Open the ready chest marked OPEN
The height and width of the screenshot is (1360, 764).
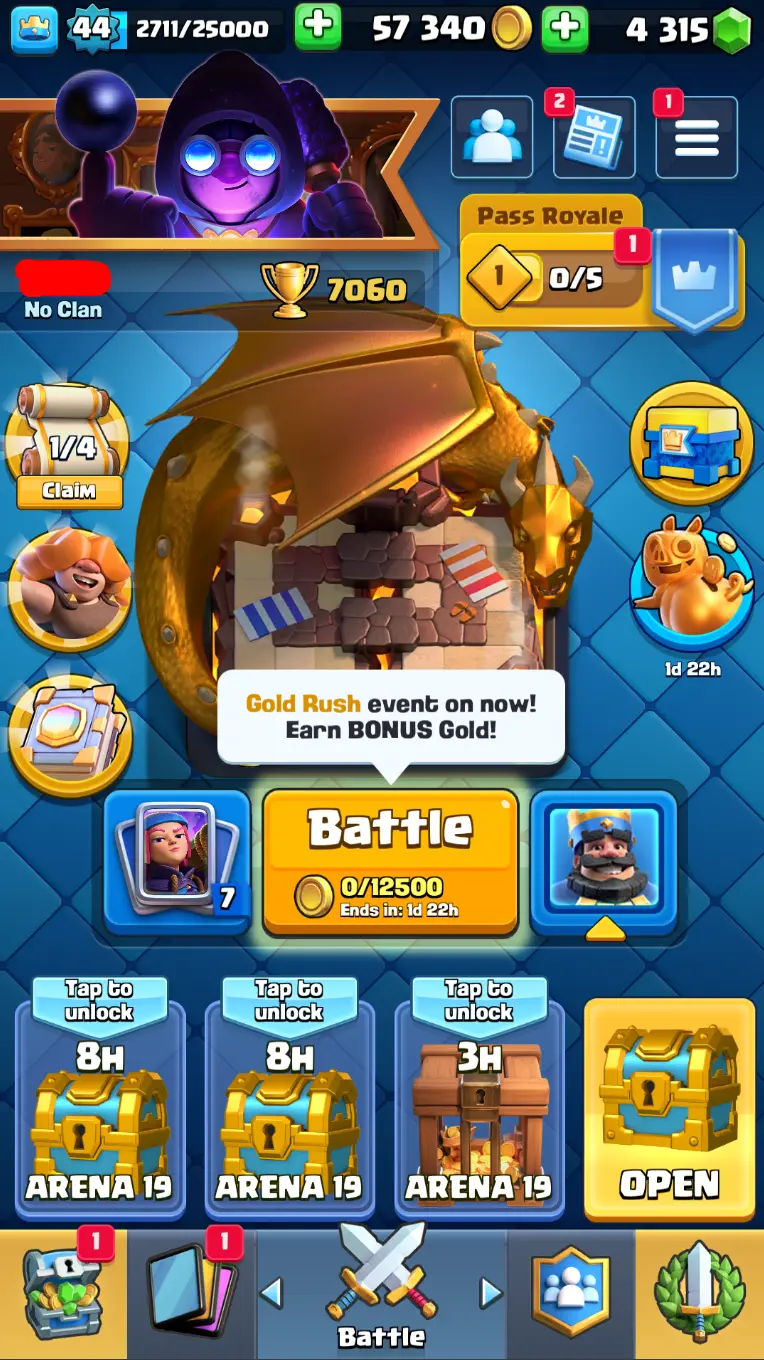coord(669,1108)
